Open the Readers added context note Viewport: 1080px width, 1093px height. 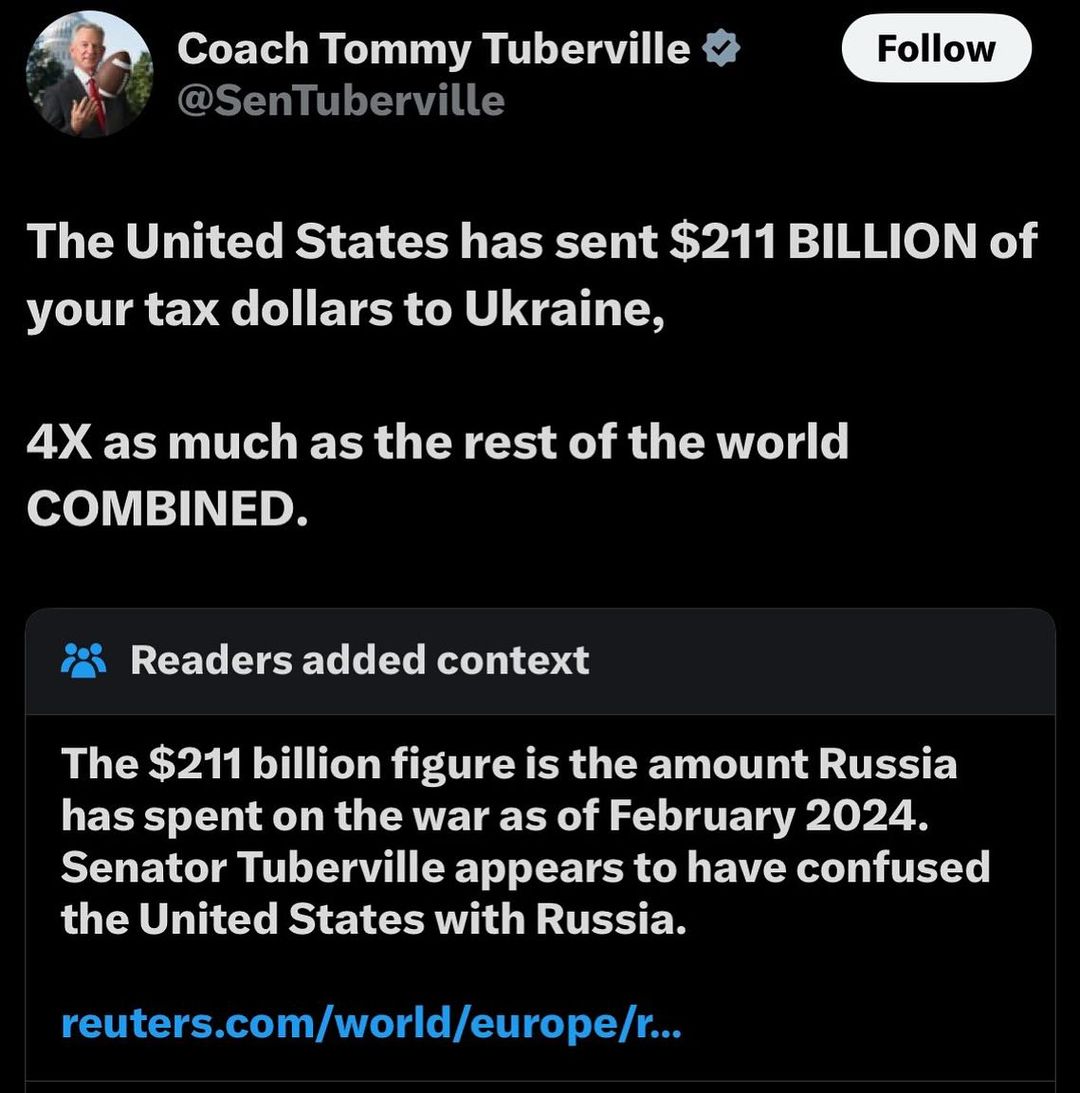[359, 660]
